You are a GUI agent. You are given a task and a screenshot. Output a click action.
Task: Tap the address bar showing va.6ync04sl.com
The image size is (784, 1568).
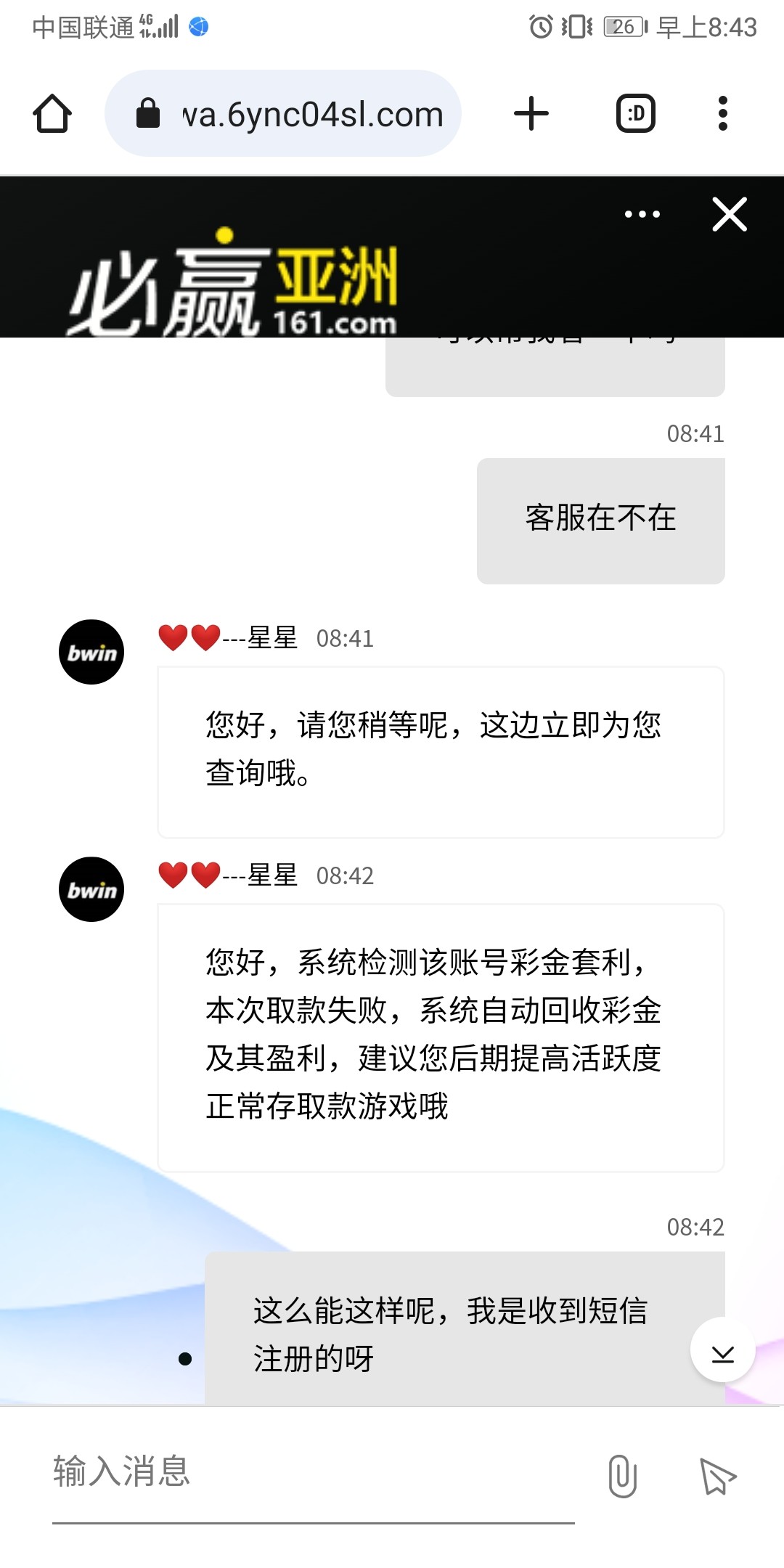pyautogui.click(x=312, y=113)
